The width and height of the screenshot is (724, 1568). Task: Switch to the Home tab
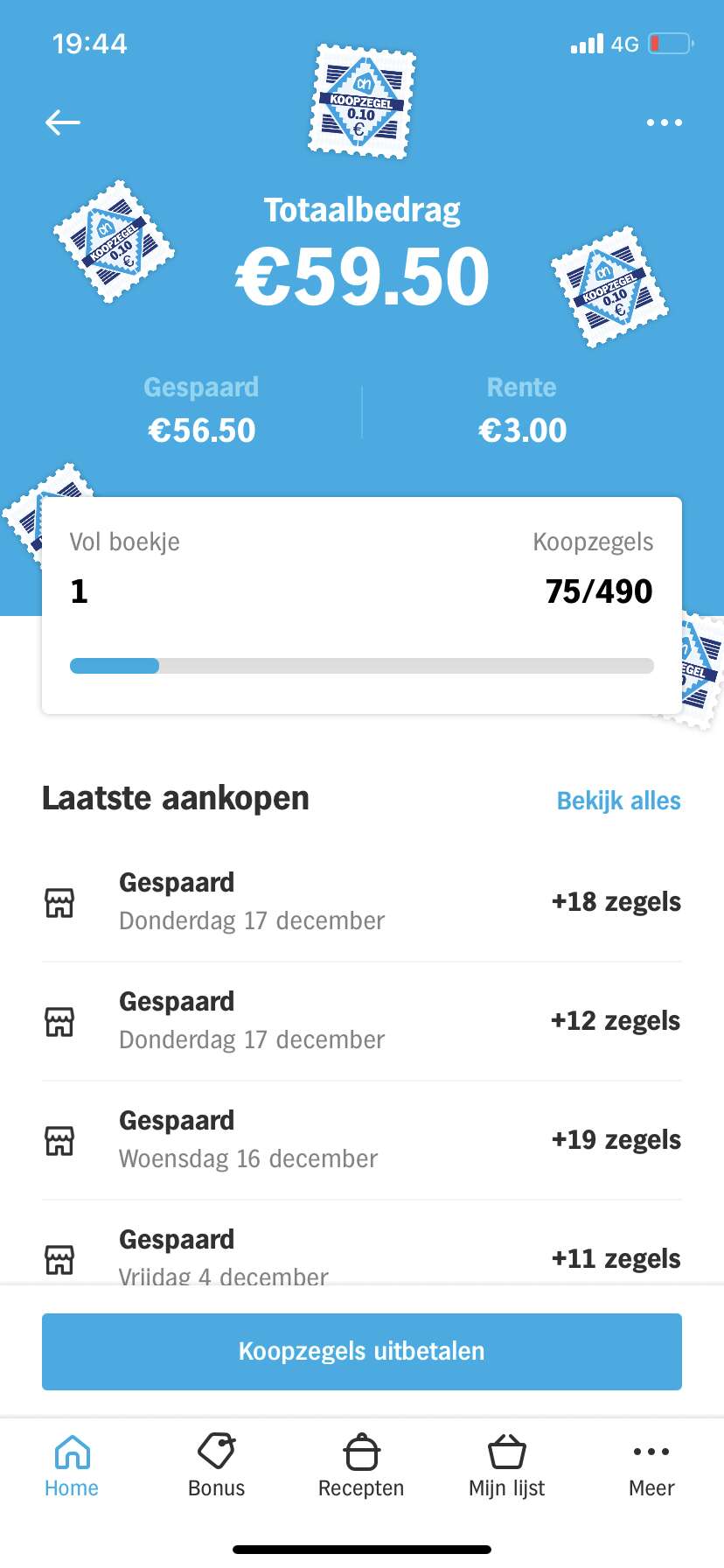point(72,1466)
